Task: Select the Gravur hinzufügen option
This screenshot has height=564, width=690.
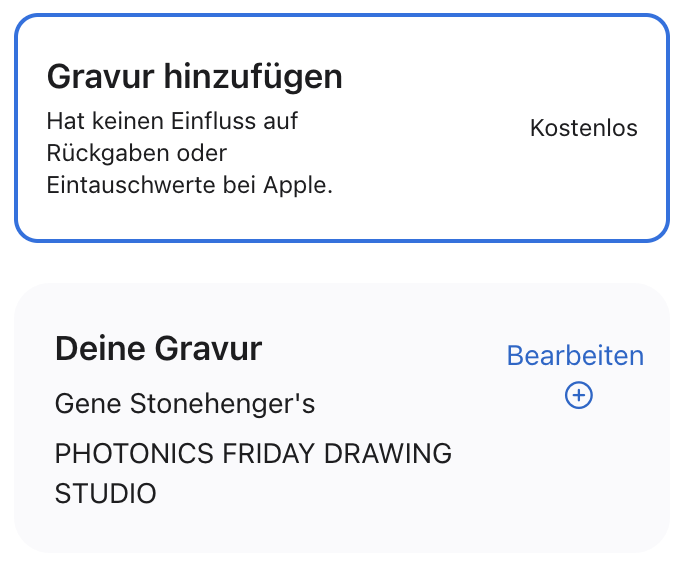Action: coord(341,128)
